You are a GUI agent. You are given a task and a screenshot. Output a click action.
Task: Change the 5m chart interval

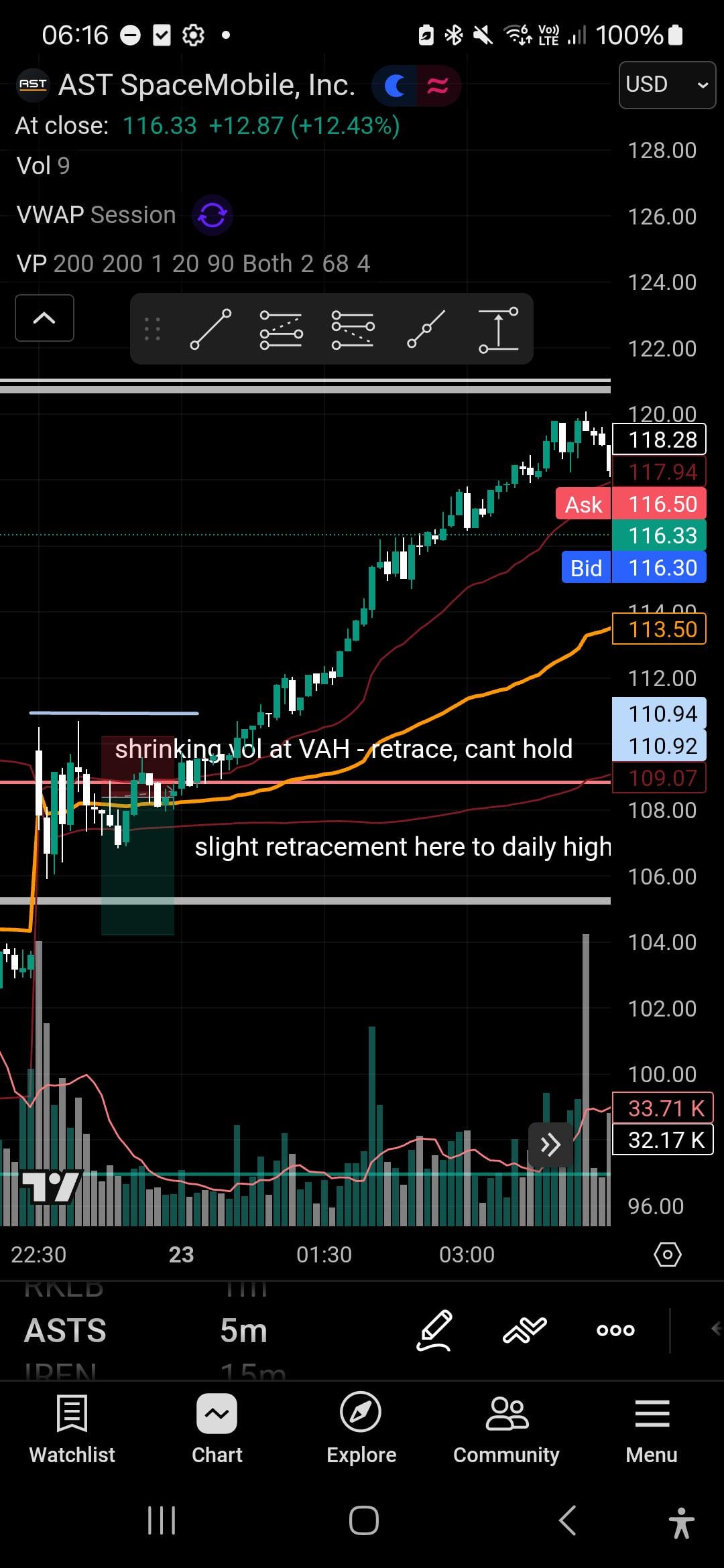243,1330
